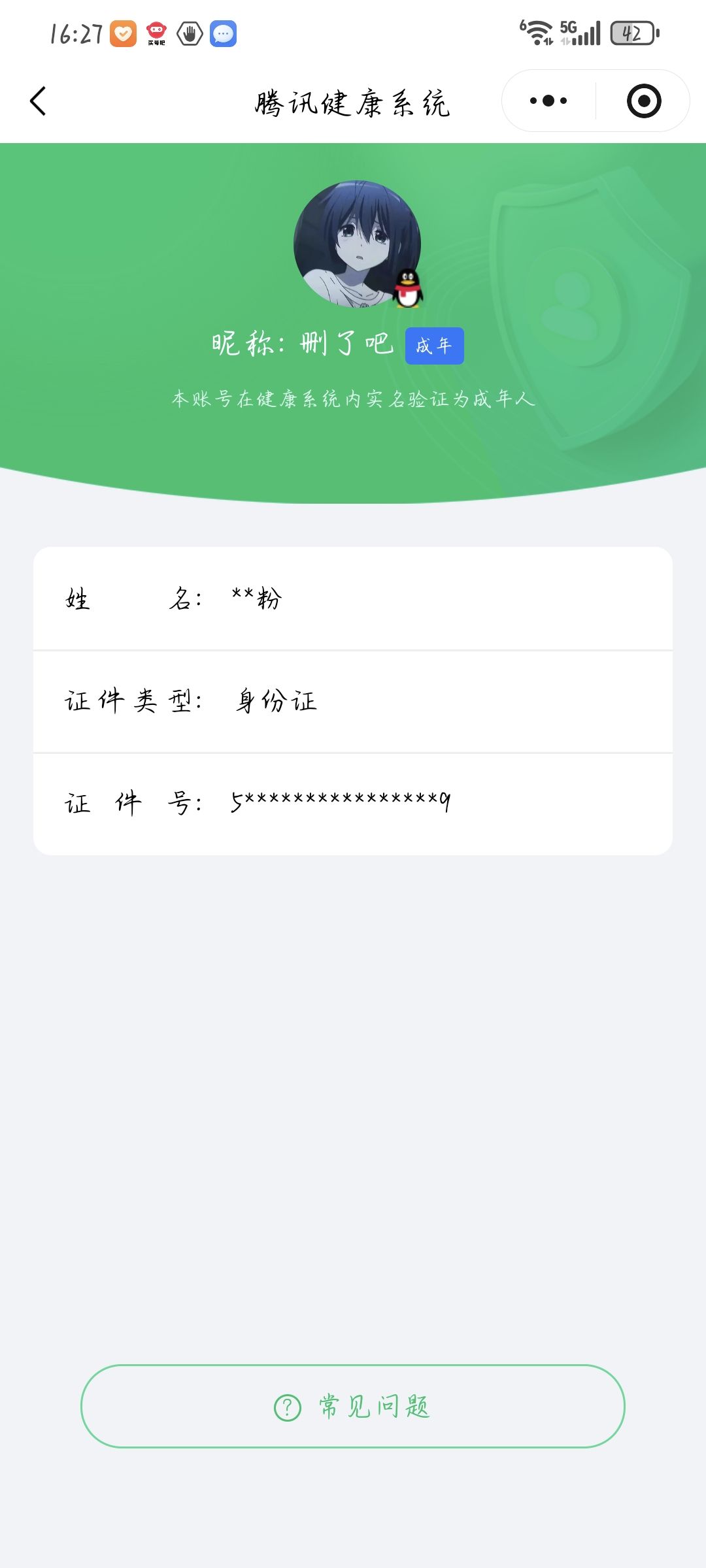Image resolution: width=706 pixels, height=1568 pixels.
Task: Tap the masked 证件号 ID number row
Action: coord(353,804)
